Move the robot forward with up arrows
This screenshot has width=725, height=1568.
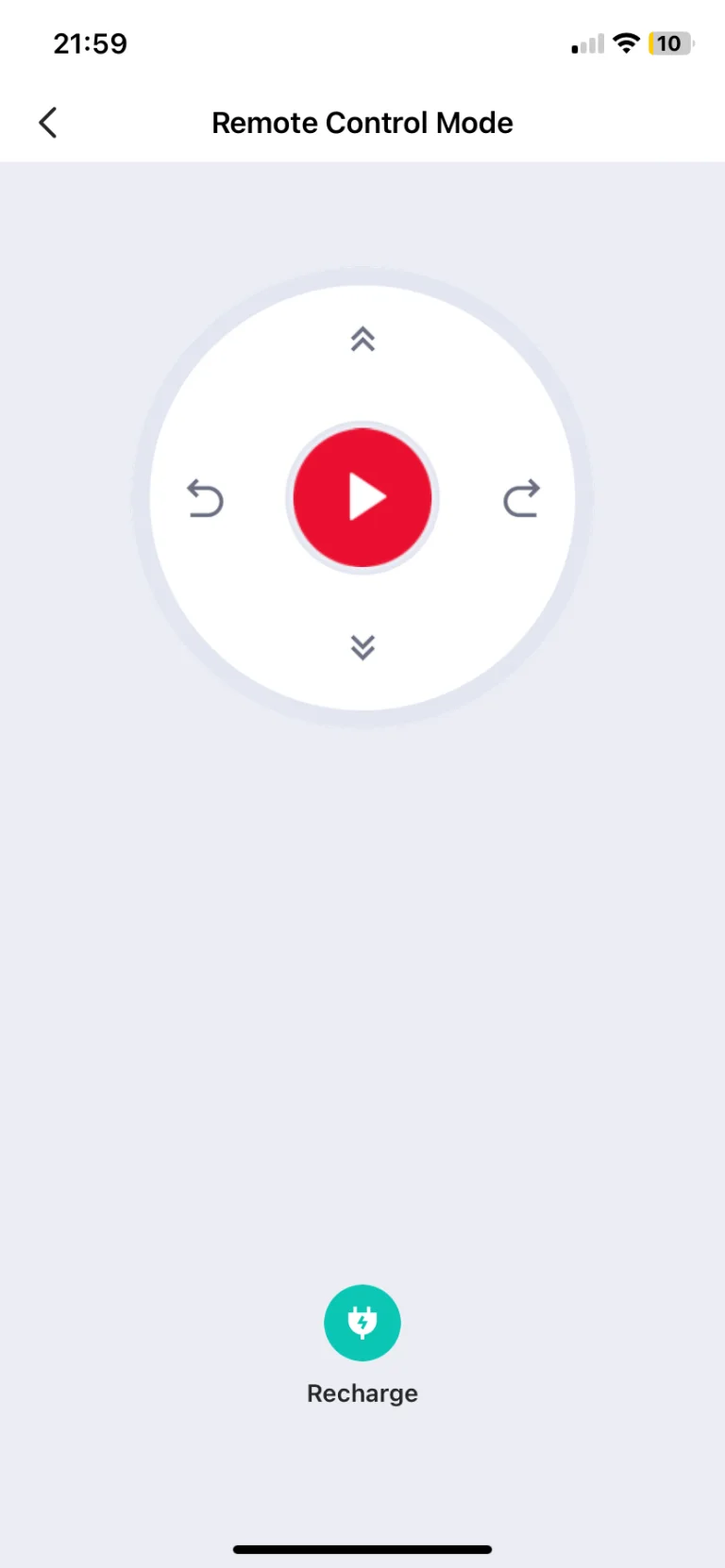pos(362,340)
